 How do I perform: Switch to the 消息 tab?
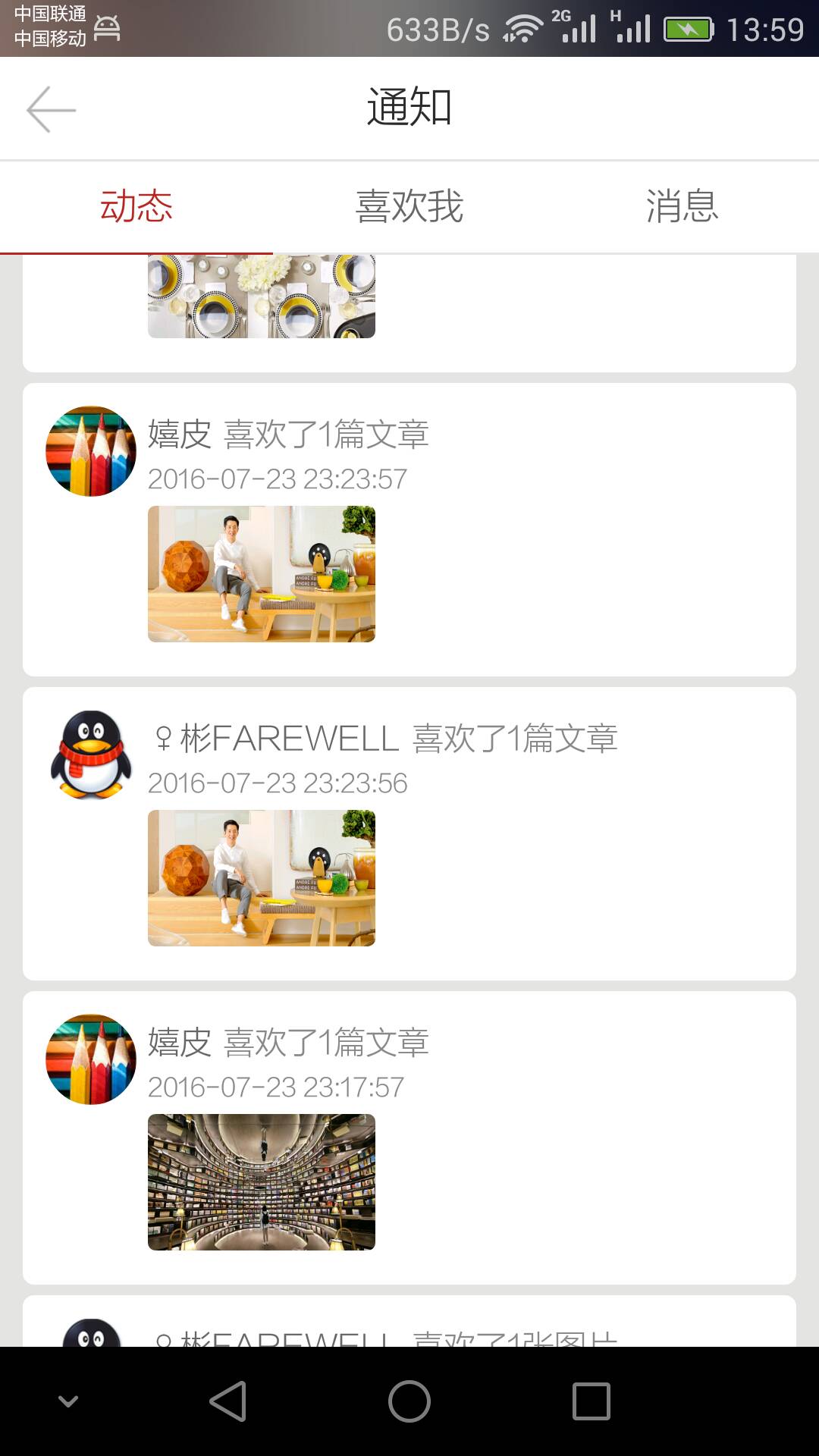pyautogui.click(x=682, y=206)
